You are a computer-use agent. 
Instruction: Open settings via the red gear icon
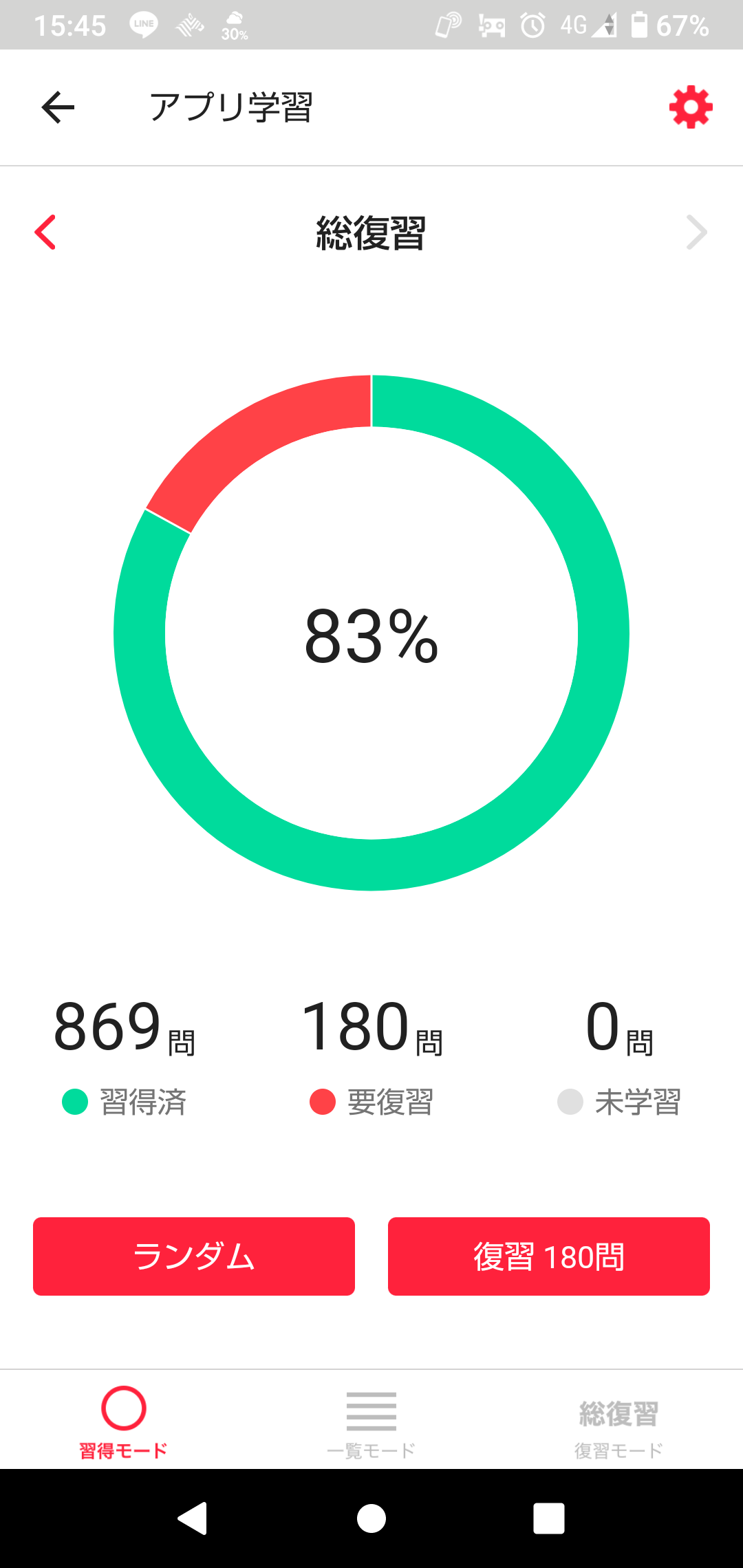click(691, 107)
